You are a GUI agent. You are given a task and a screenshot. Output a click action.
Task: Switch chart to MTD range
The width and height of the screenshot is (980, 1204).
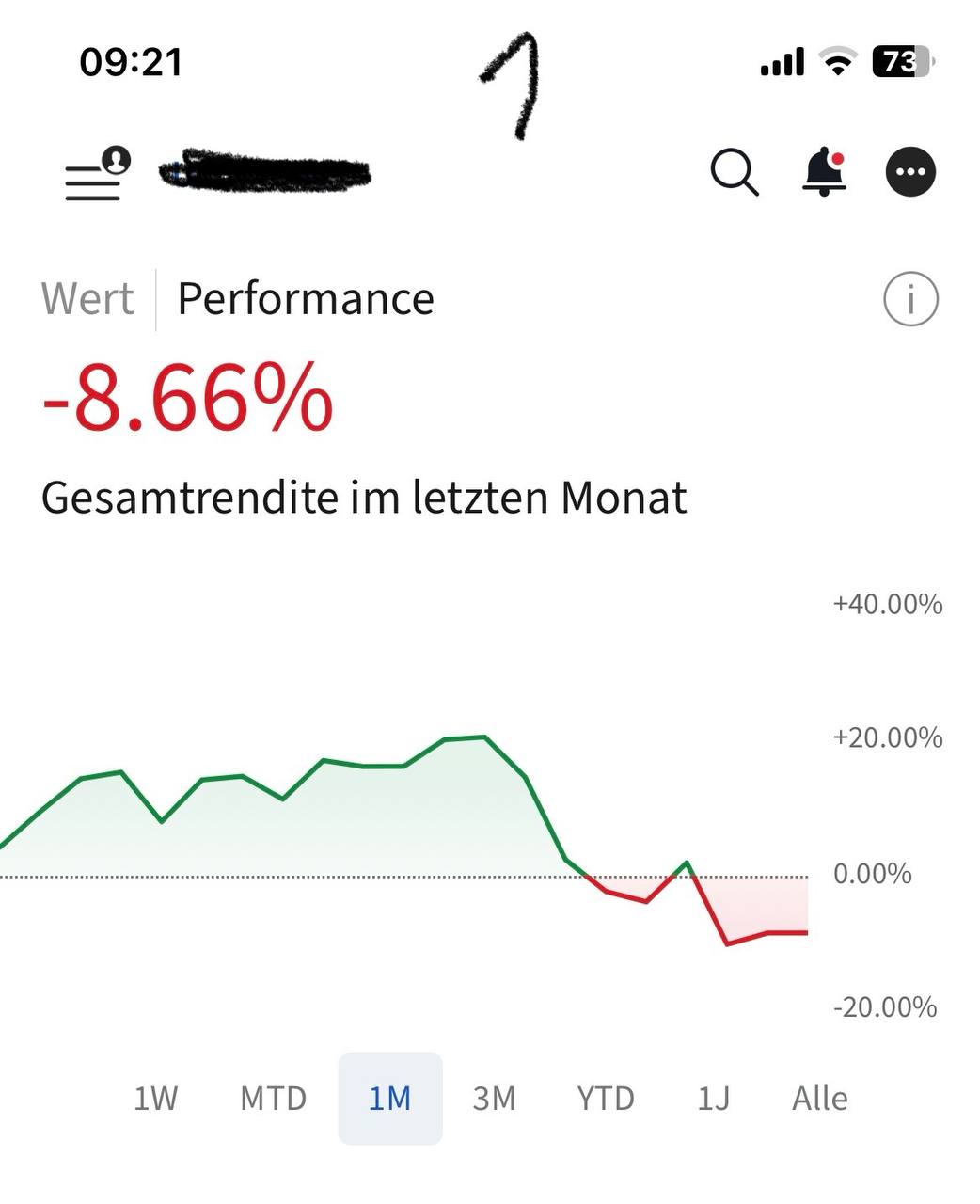click(273, 1098)
